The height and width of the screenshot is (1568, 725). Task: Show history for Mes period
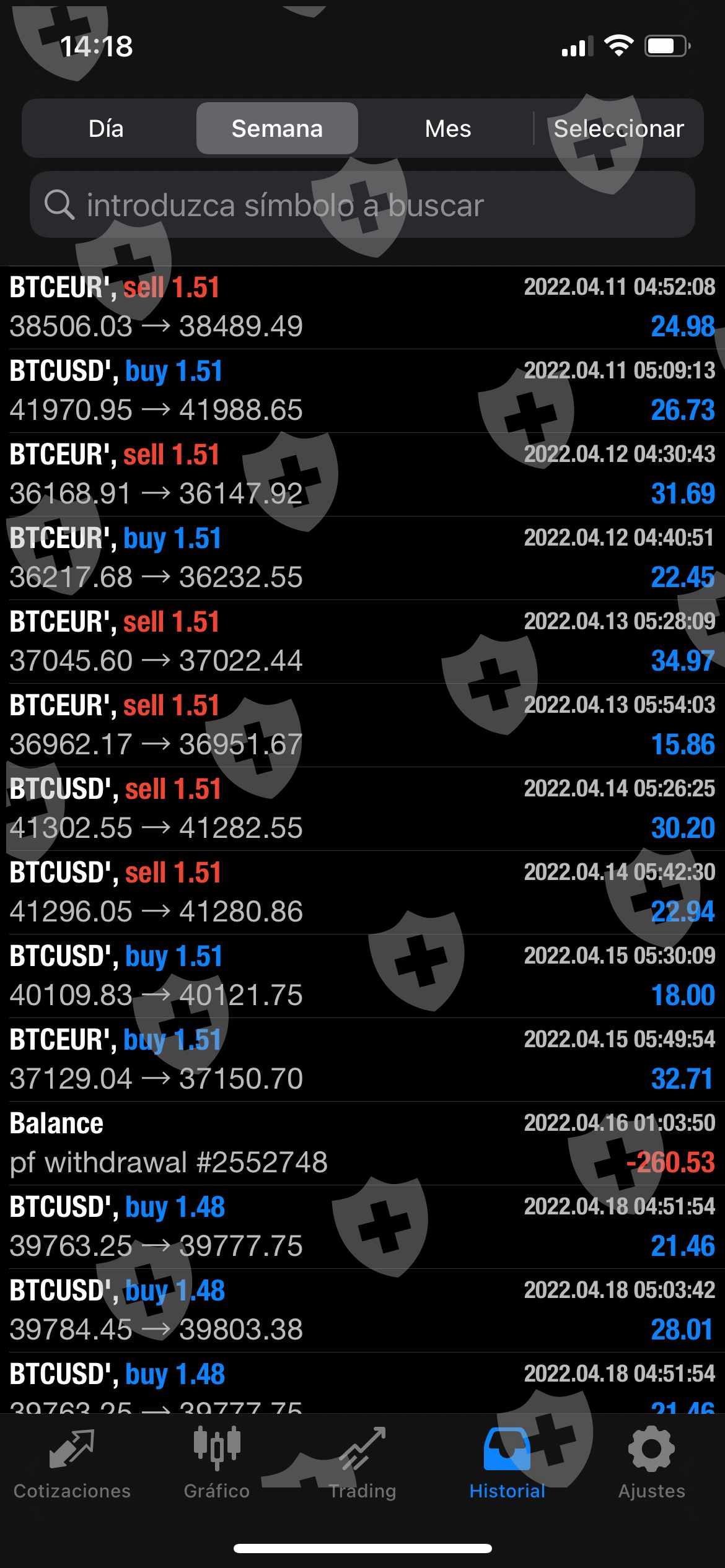point(447,129)
